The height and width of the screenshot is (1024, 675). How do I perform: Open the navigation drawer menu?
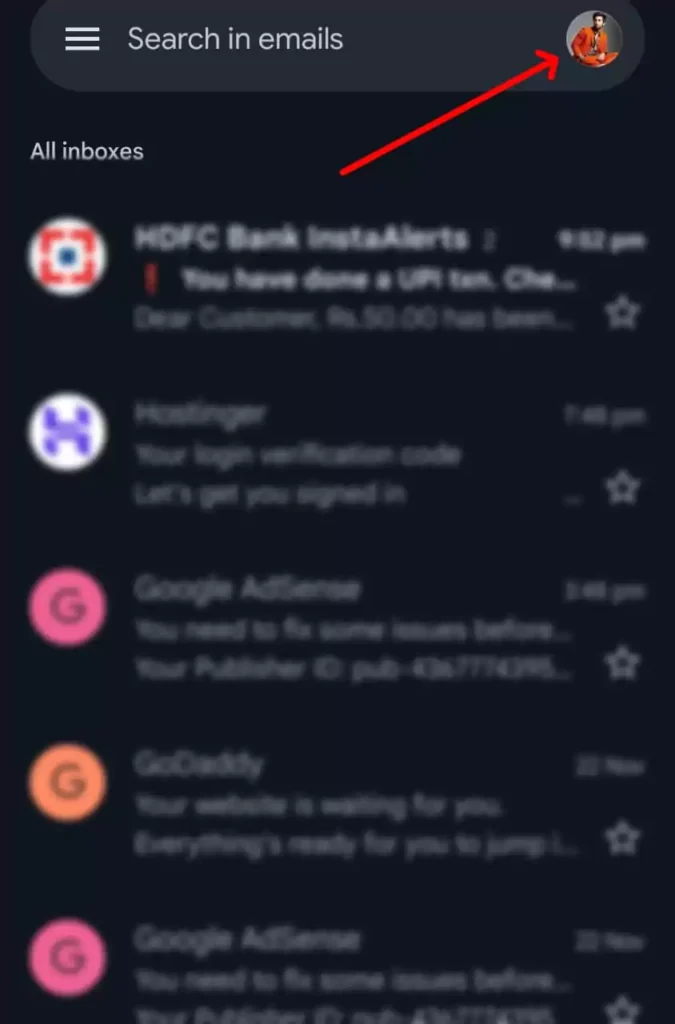click(82, 39)
